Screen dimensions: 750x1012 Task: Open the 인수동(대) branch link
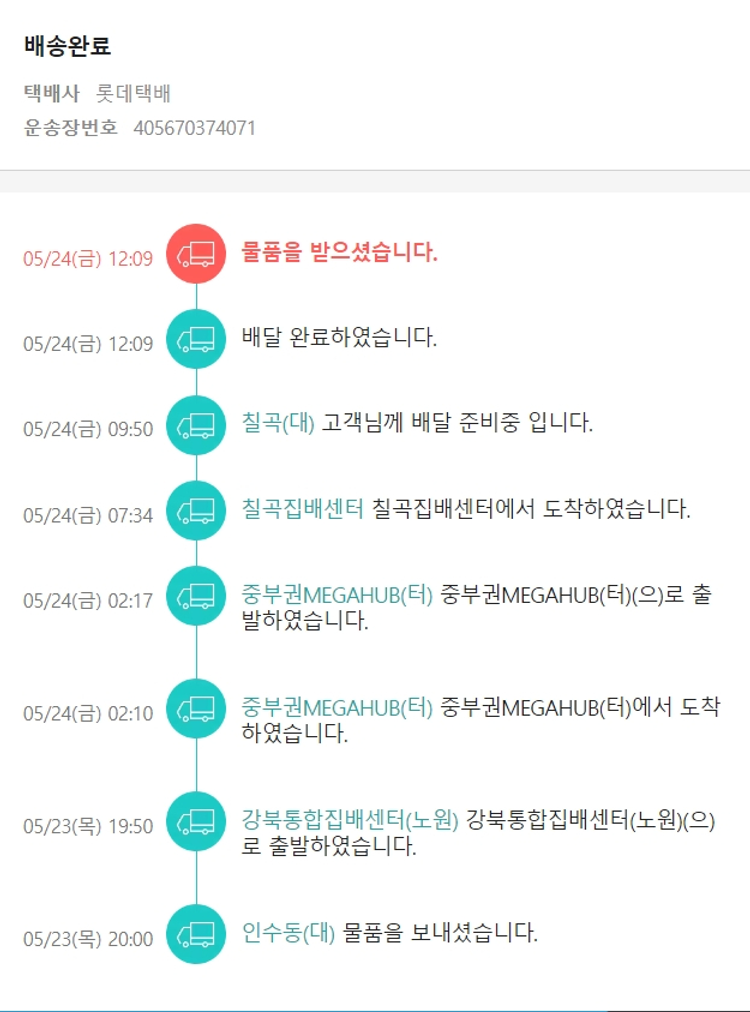tap(288, 933)
